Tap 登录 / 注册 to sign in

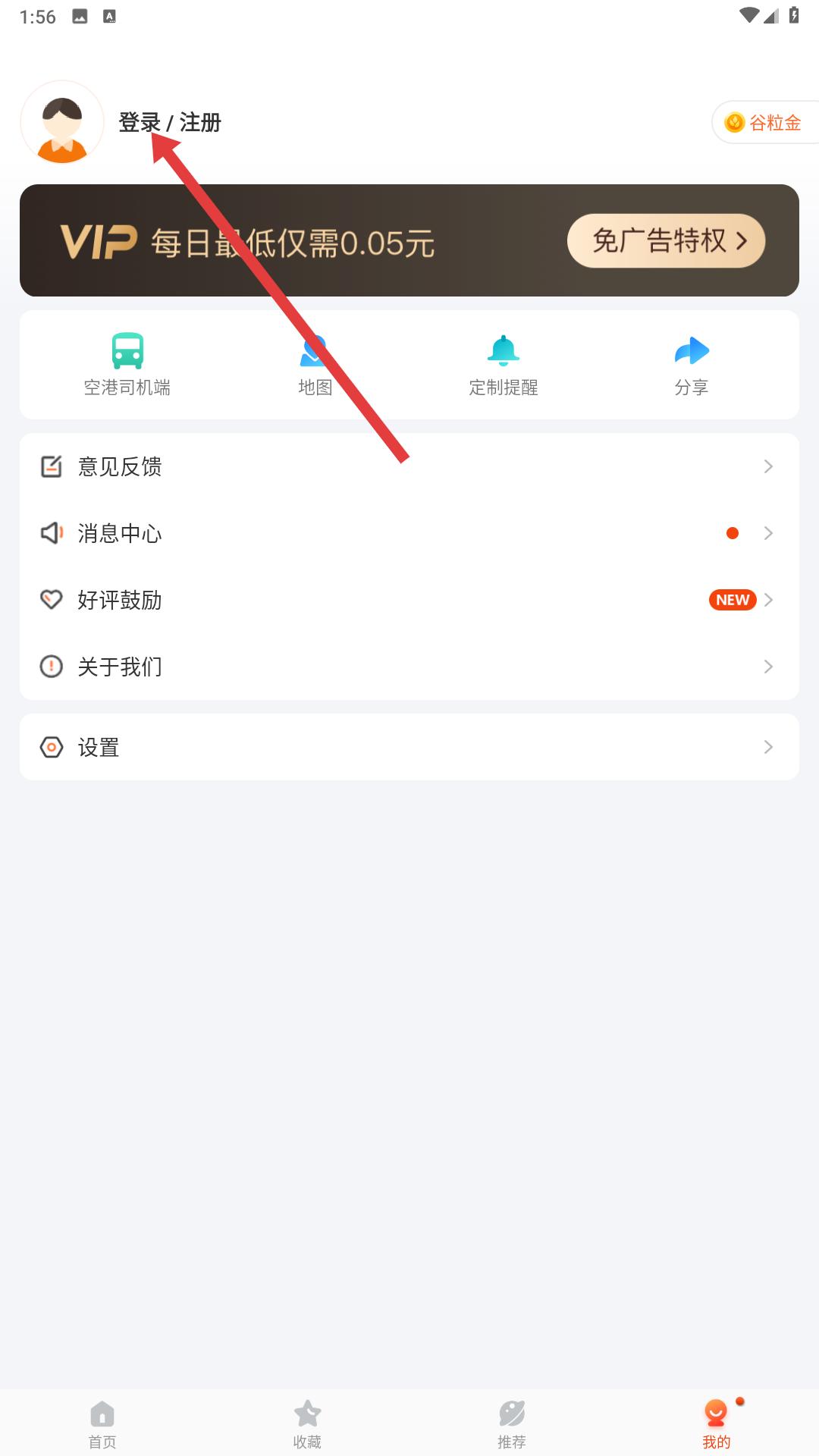[x=170, y=122]
